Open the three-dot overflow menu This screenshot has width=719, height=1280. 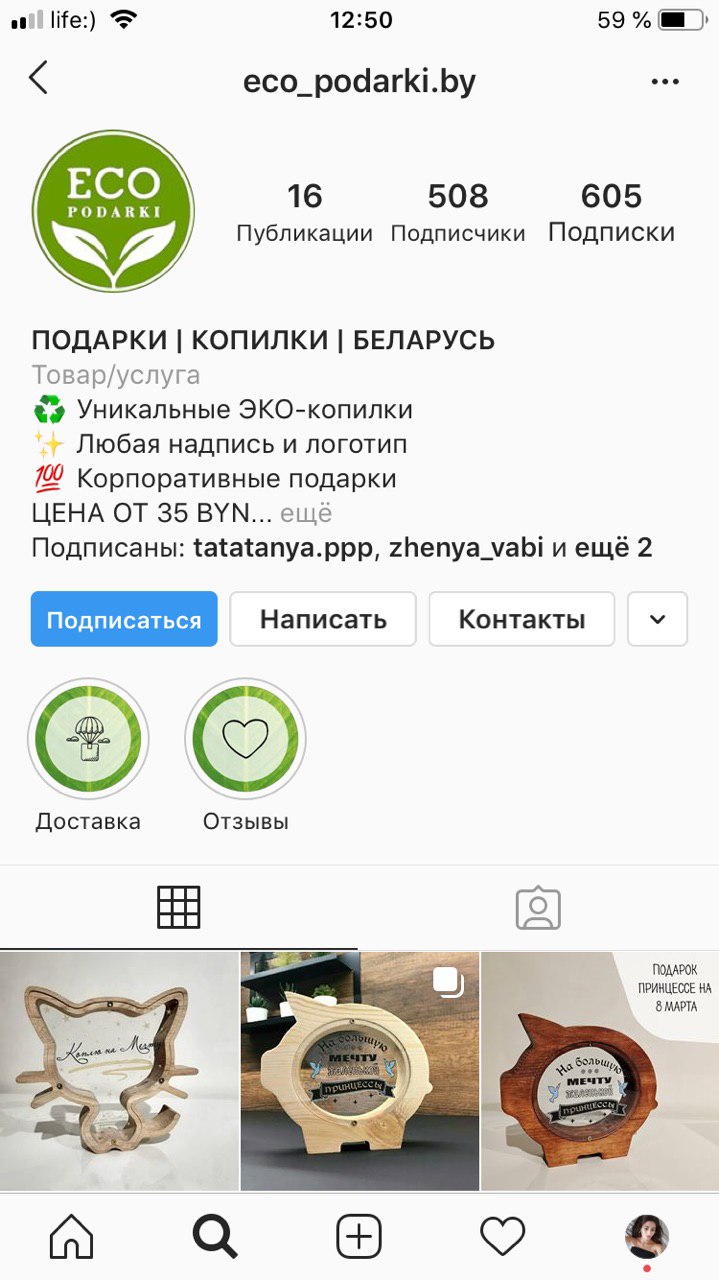[x=665, y=81]
